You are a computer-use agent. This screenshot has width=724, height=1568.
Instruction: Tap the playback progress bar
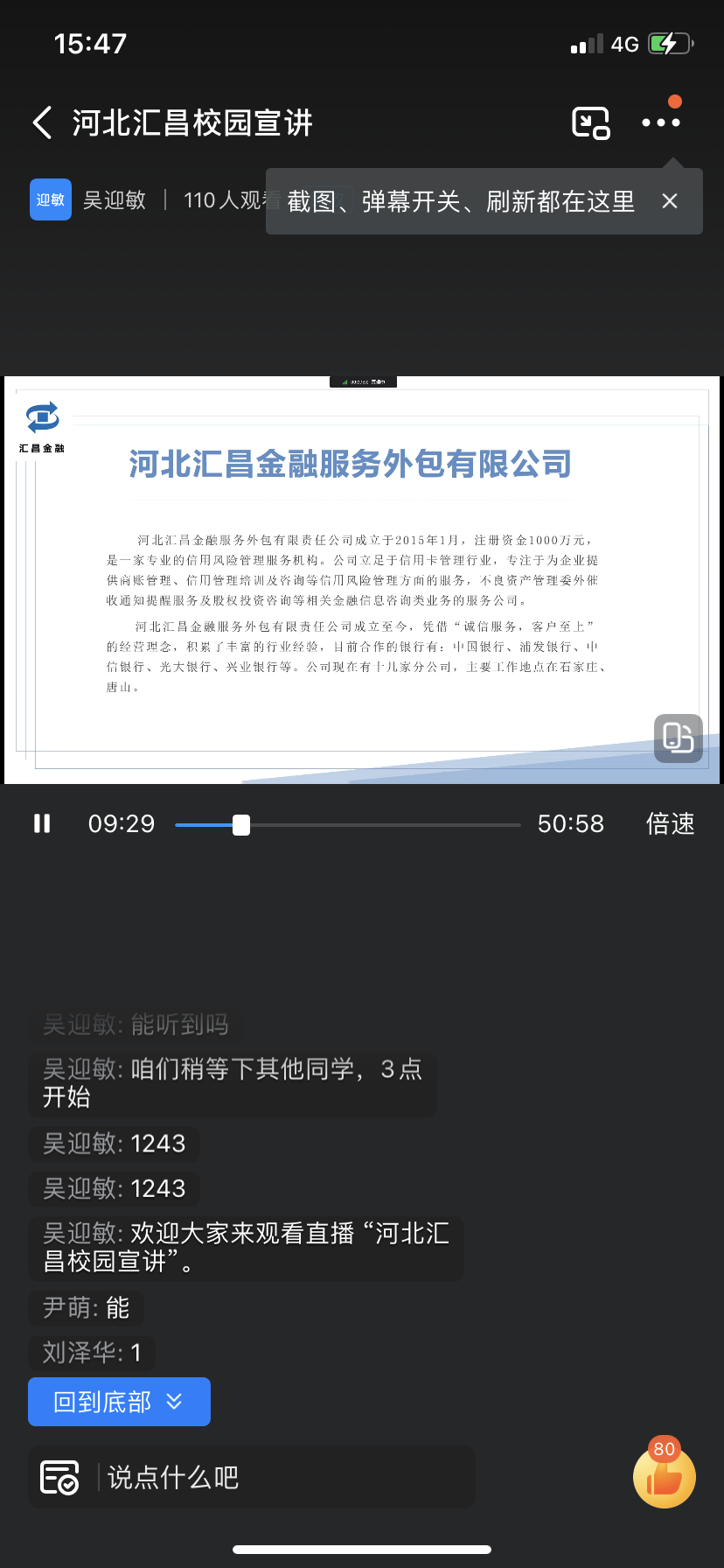pos(347,824)
